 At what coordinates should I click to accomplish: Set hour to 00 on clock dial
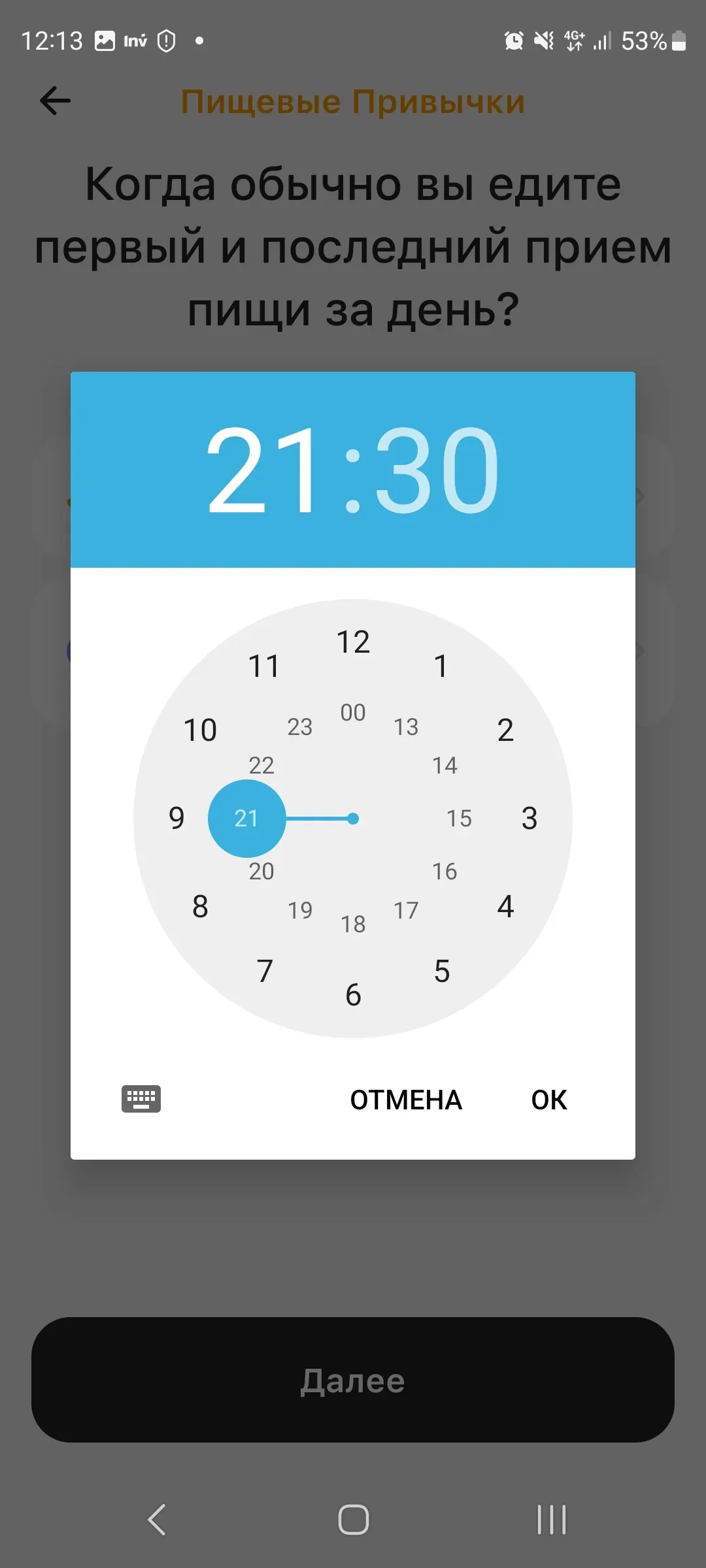point(353,712)
